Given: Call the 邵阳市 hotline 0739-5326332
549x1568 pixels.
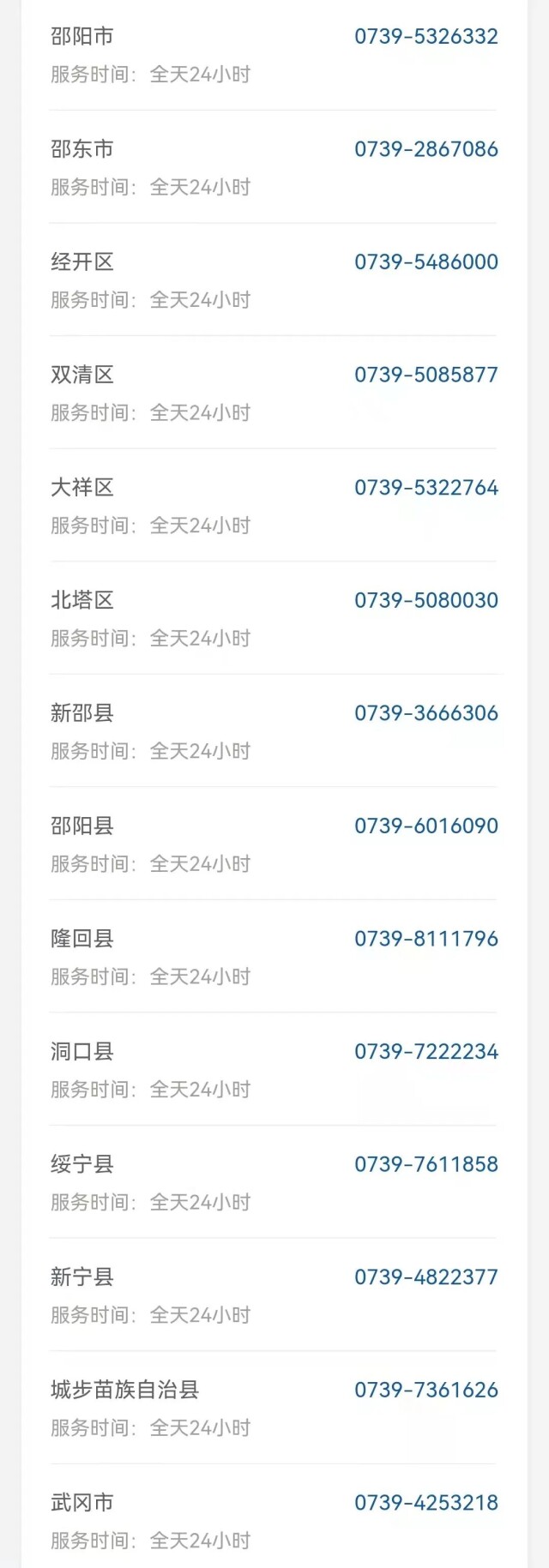Looking at the screenshot, I should click(426, 37).
